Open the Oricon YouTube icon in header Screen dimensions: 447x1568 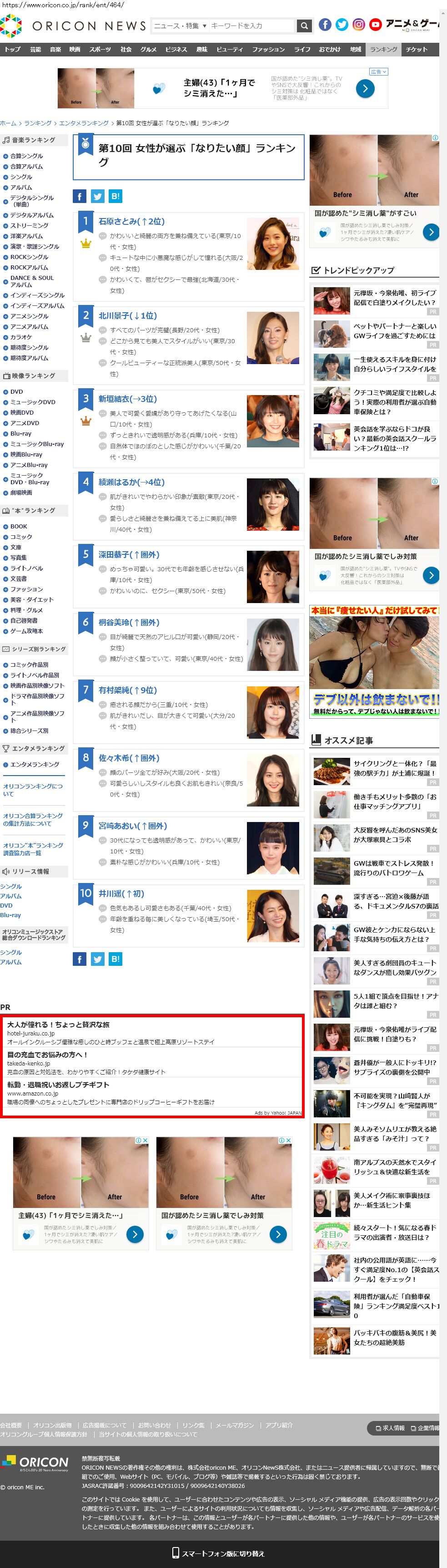click(x=375, y=24)
